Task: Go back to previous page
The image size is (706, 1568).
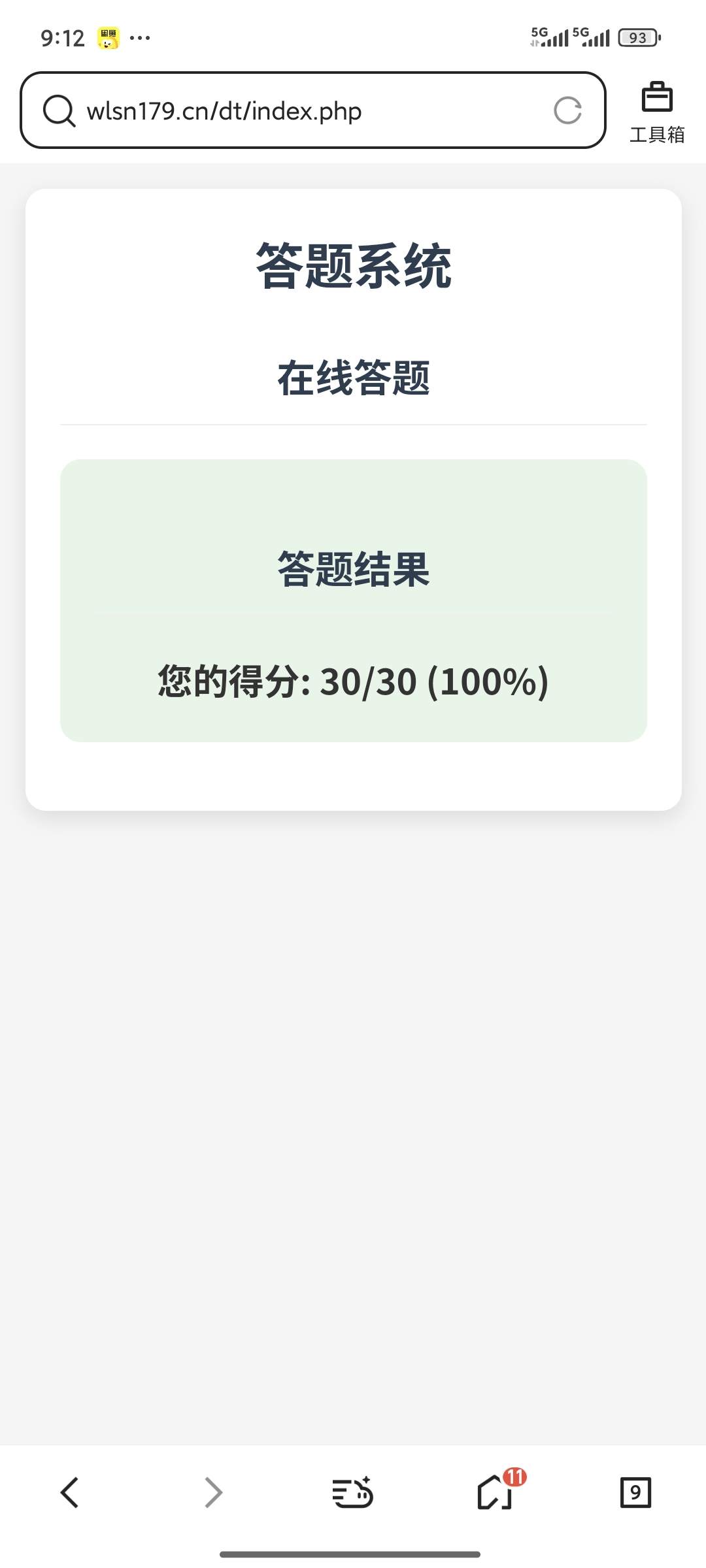Action: (x=69, y=1493)
